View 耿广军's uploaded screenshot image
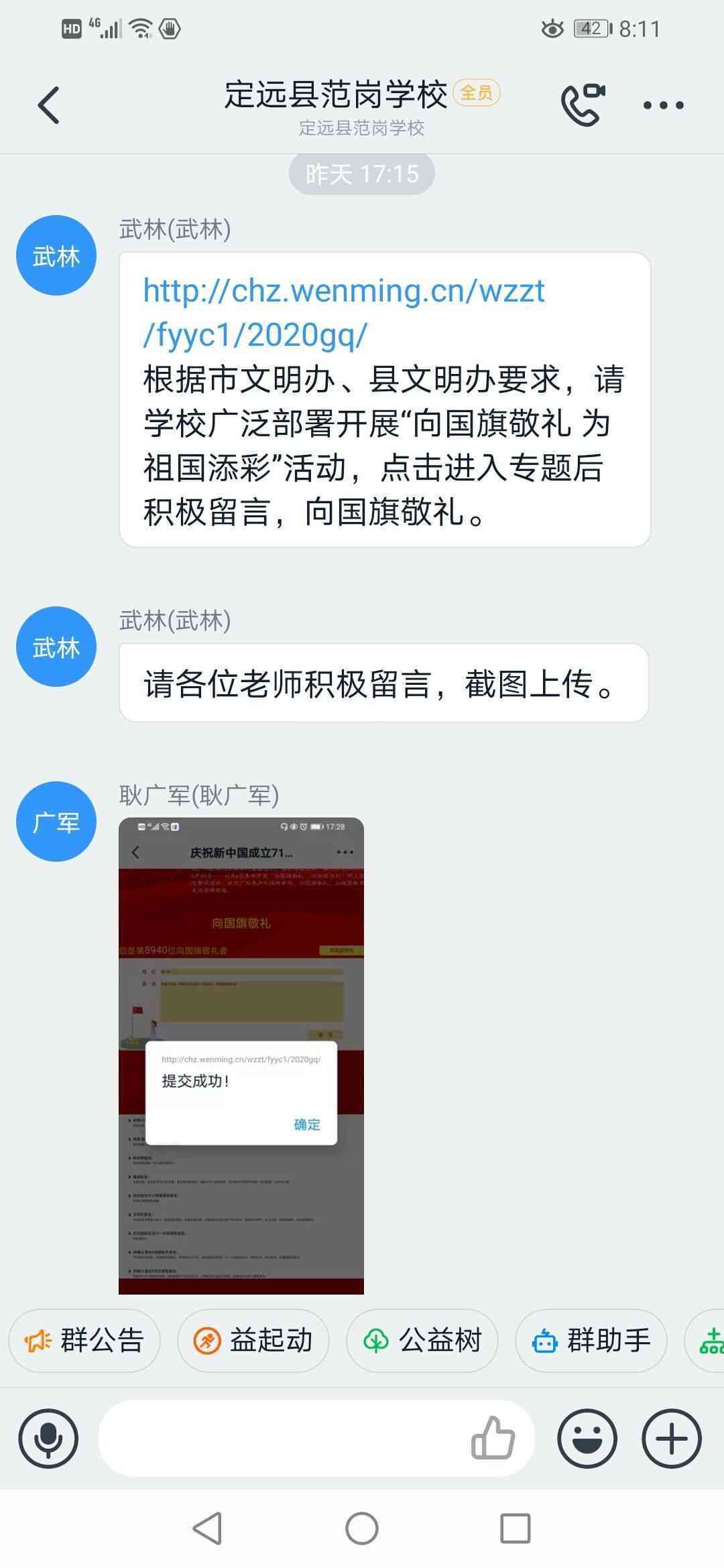The width and height of the screenshot is (724, 1568). [241, 1055]
